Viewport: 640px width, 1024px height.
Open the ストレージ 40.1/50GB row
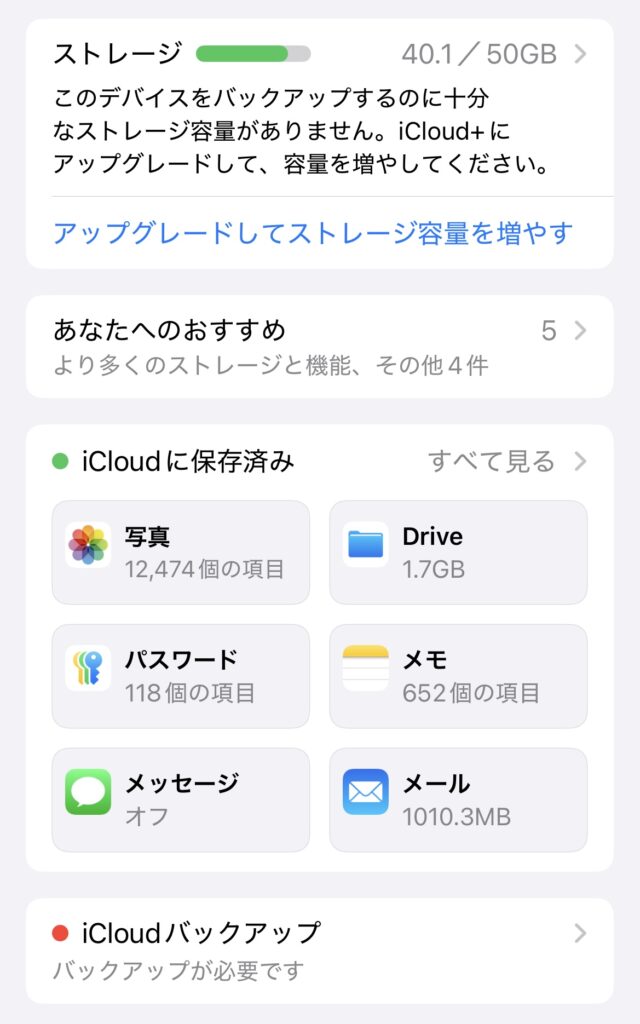coord(319,54)
